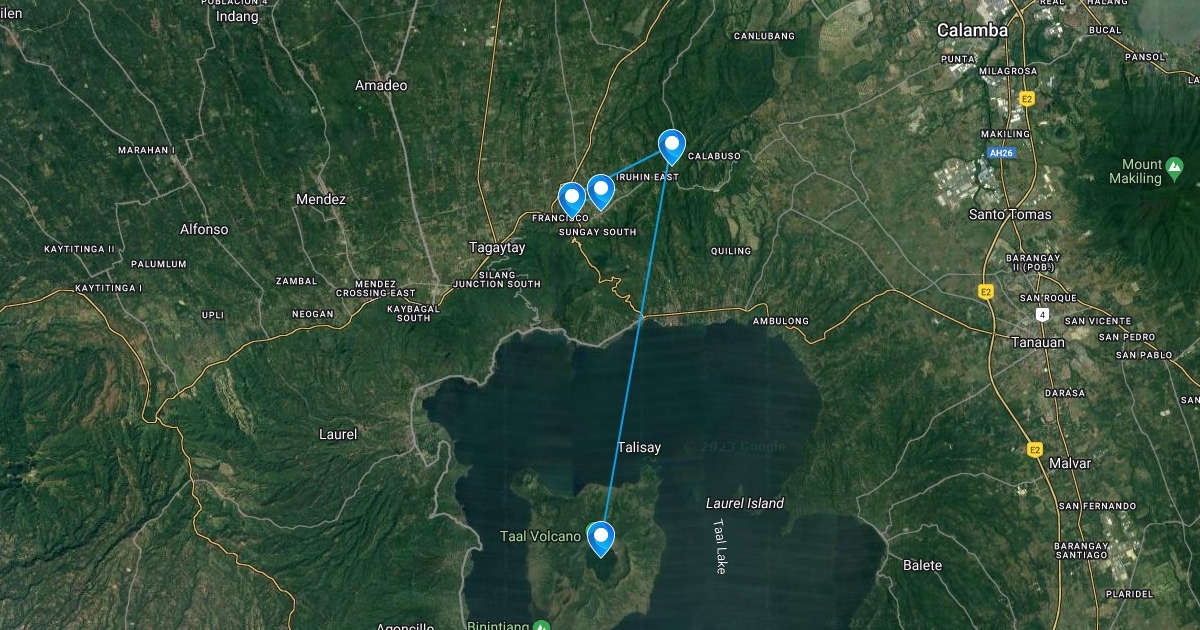Screen dimensions: 1200x630
Task: Open the Mount Makiling landmark icon
Action: 1175,165
